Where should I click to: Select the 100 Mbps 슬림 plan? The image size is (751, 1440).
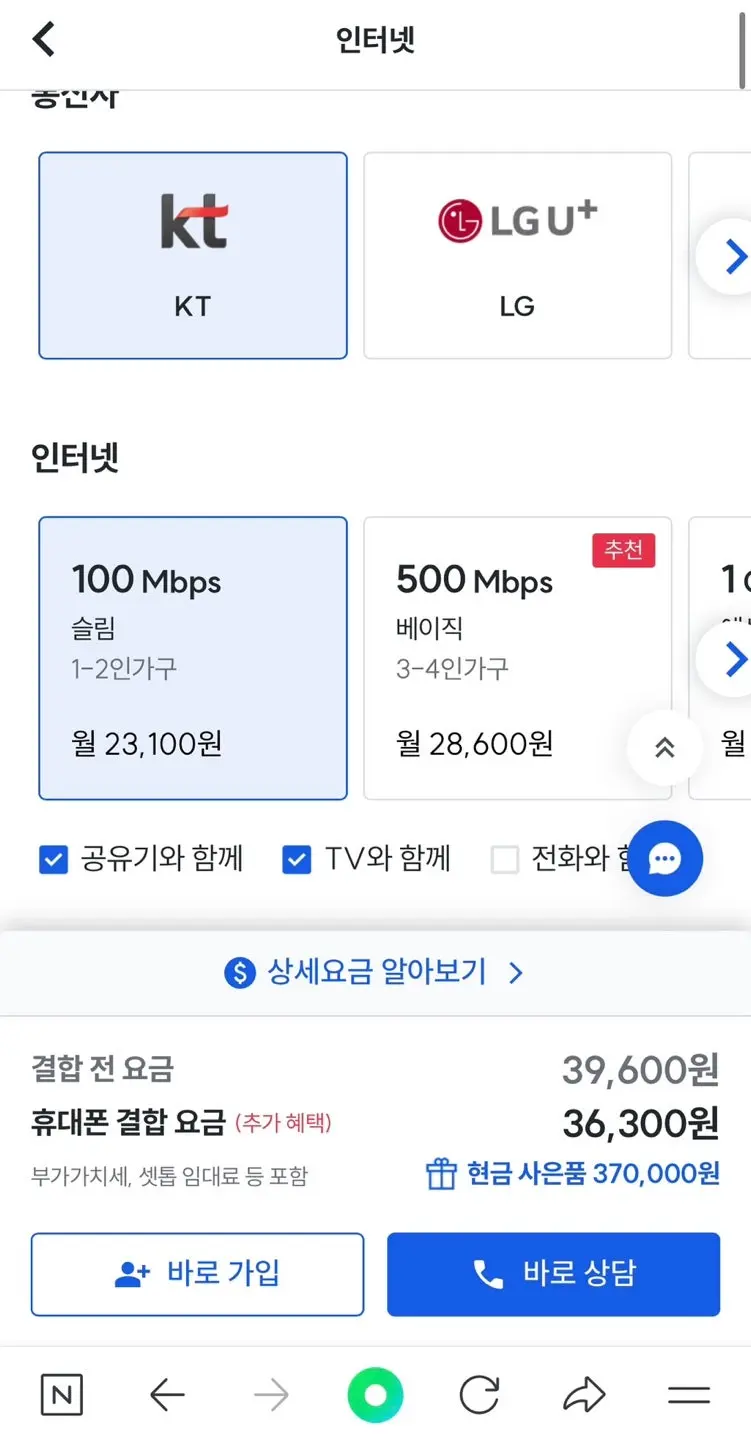coord(193,658)
